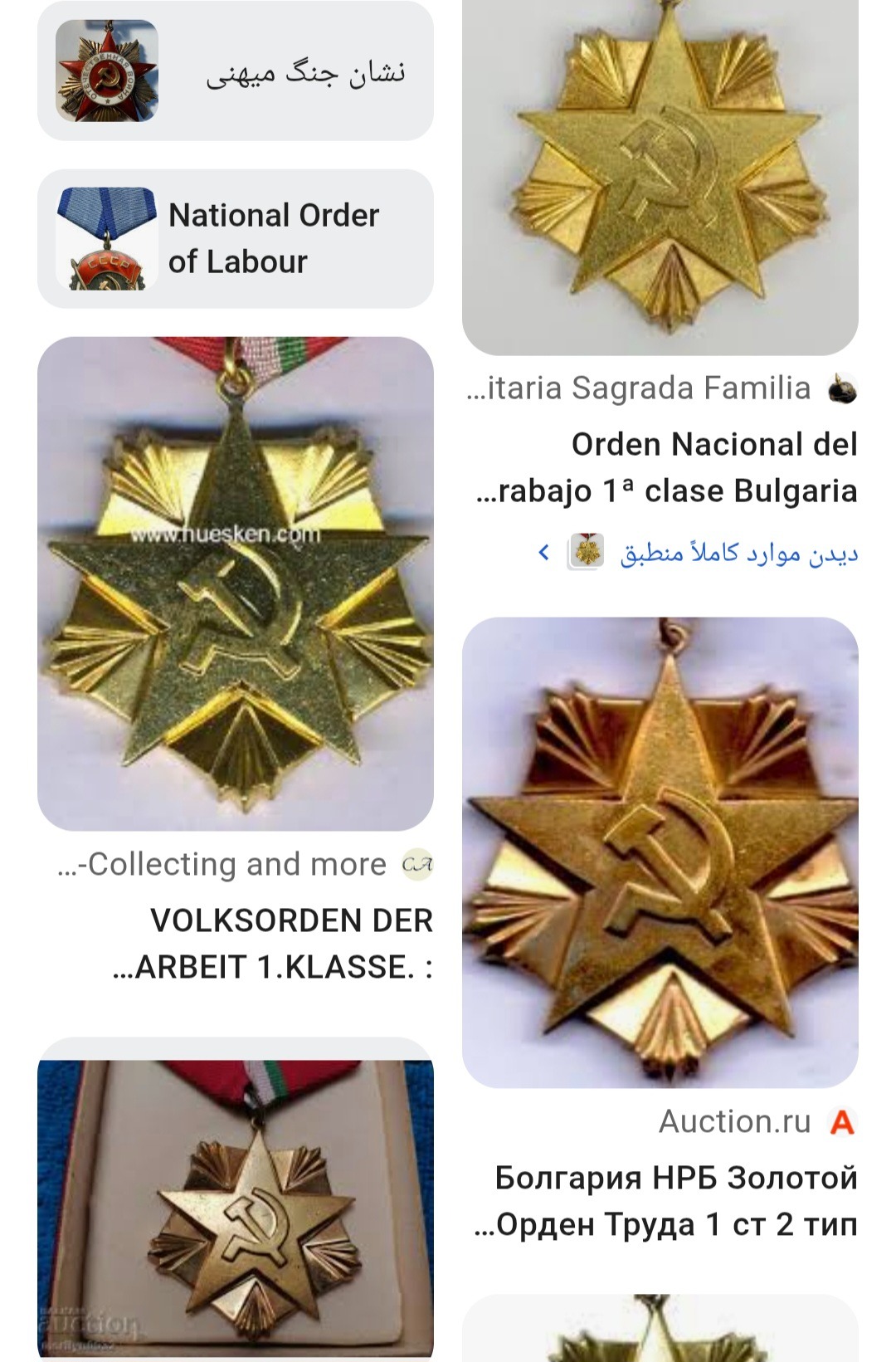Select the نشان جنگ میهنی suggestion chip
This screenshot has width=896, height=1362.
click(236, 71)
